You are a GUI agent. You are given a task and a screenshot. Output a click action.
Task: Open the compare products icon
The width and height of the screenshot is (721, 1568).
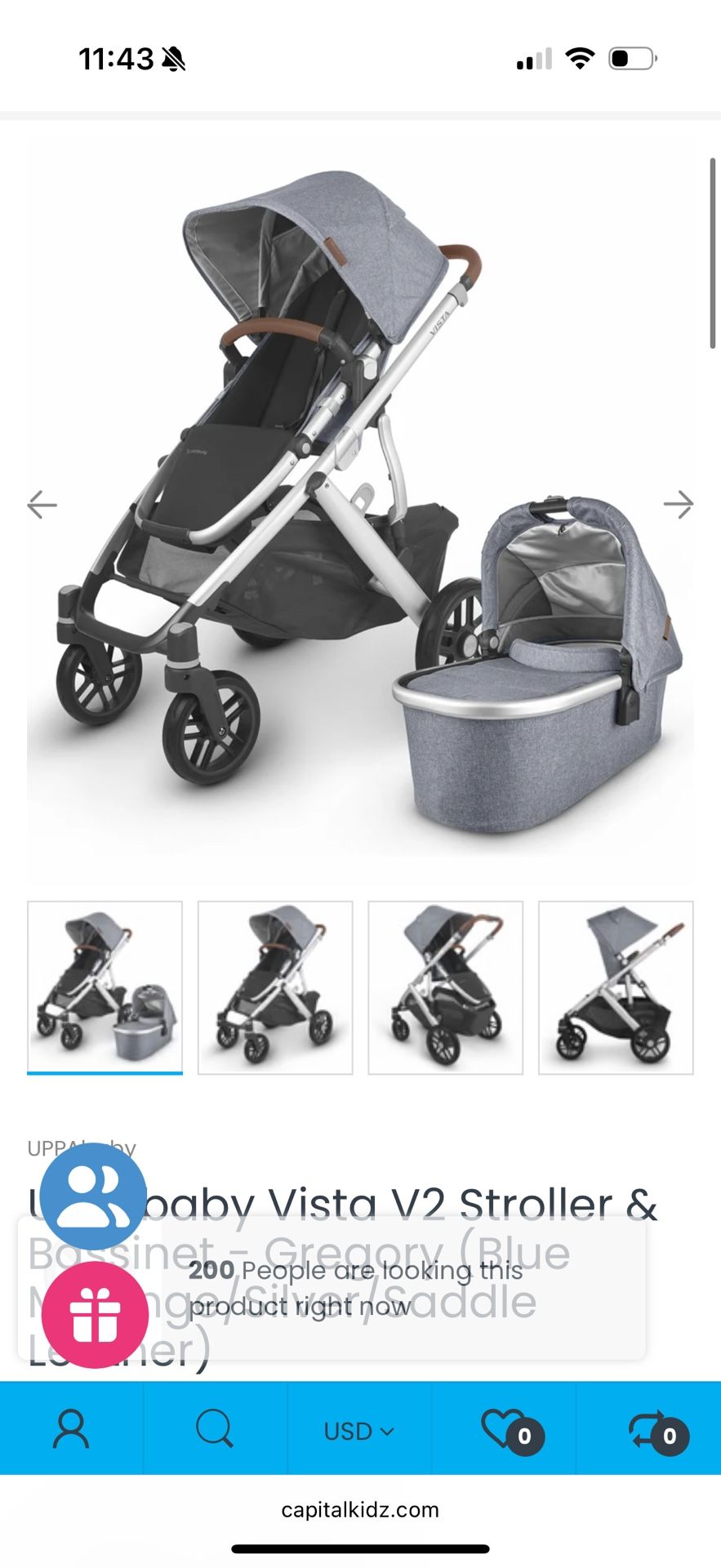(x=648, y=1428)
